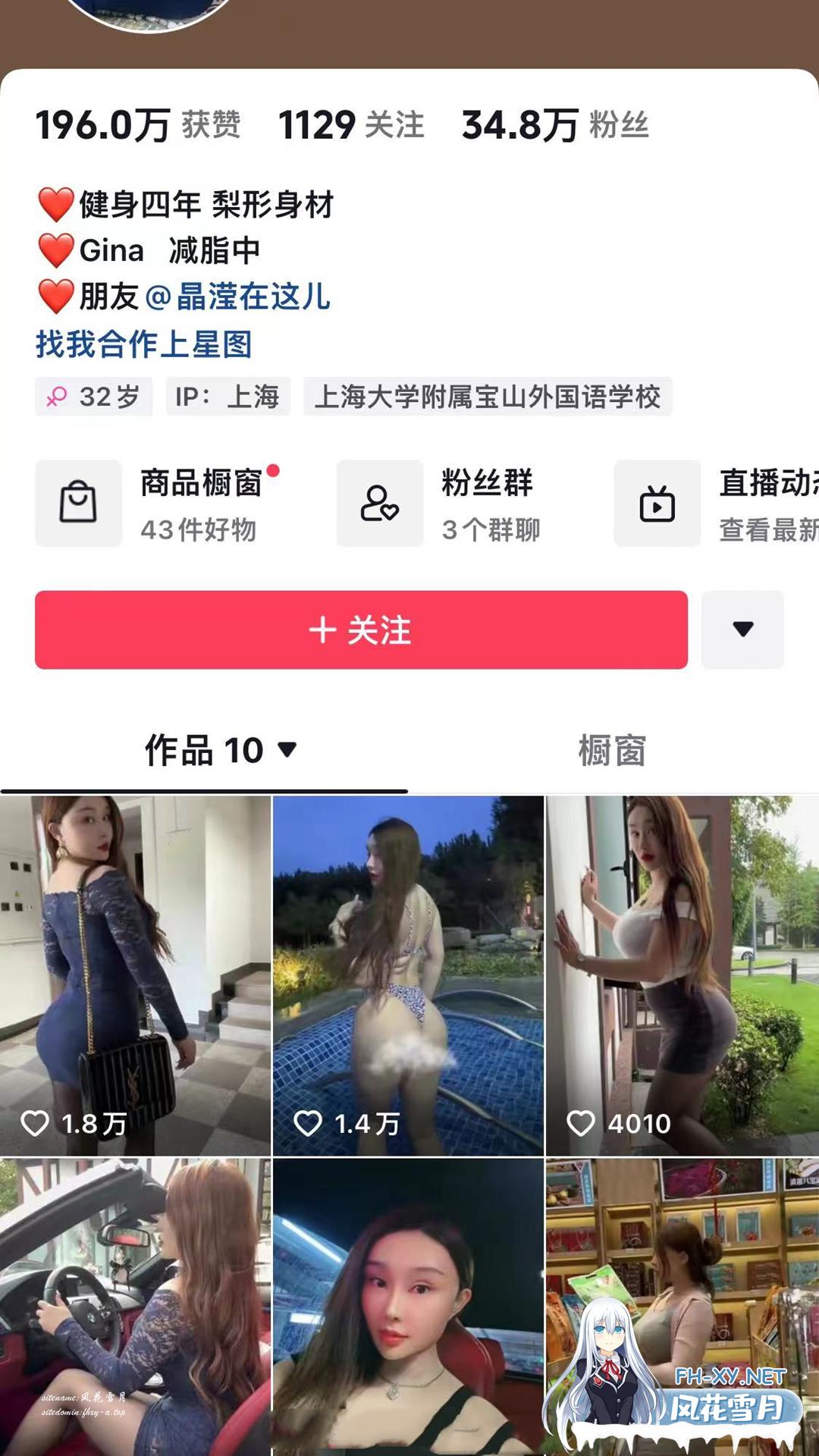
Task: View the 1129 关注 following list
Action: (x=351, y=125)
